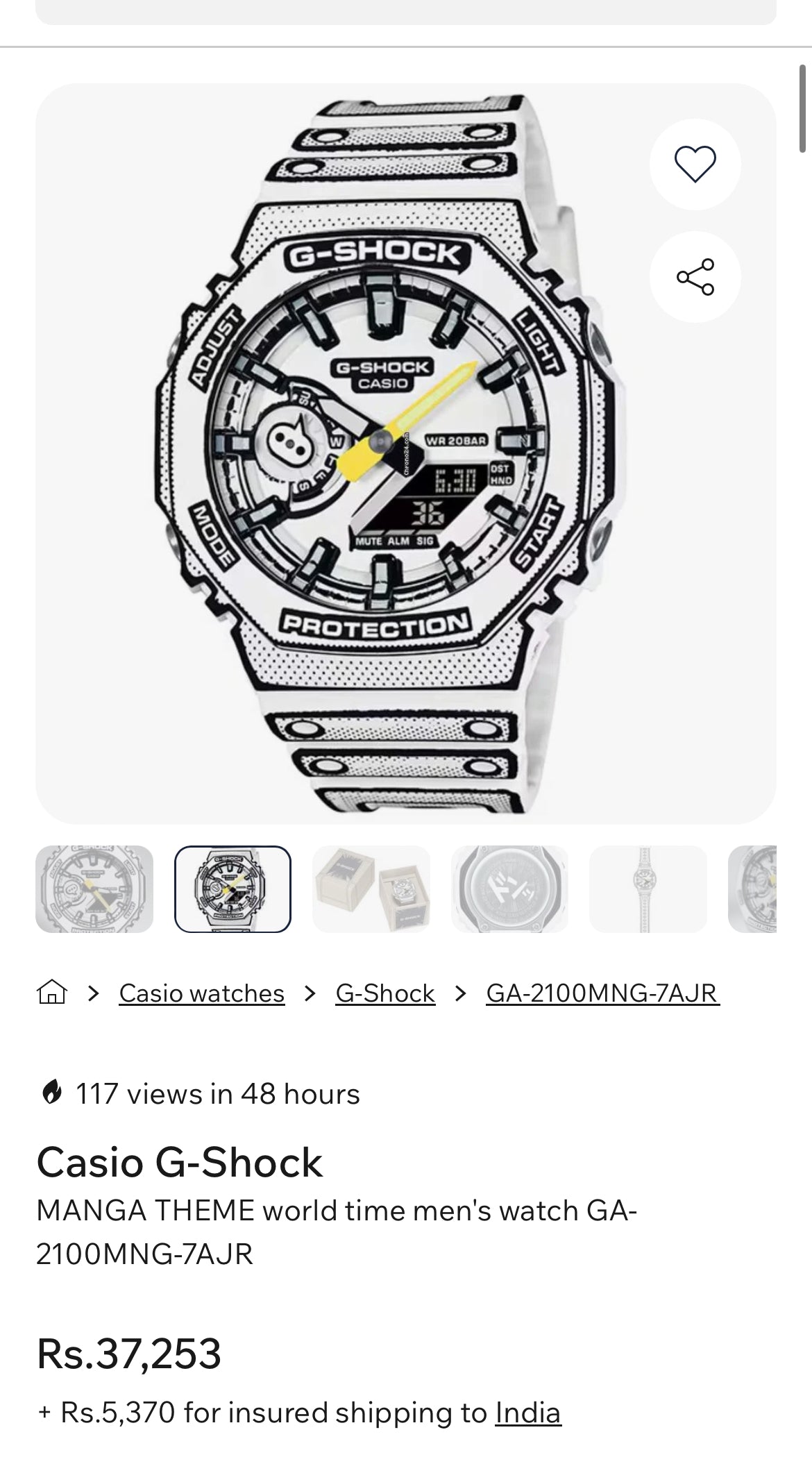Select the partially visible last thumbnail

[x=753, y=889]
